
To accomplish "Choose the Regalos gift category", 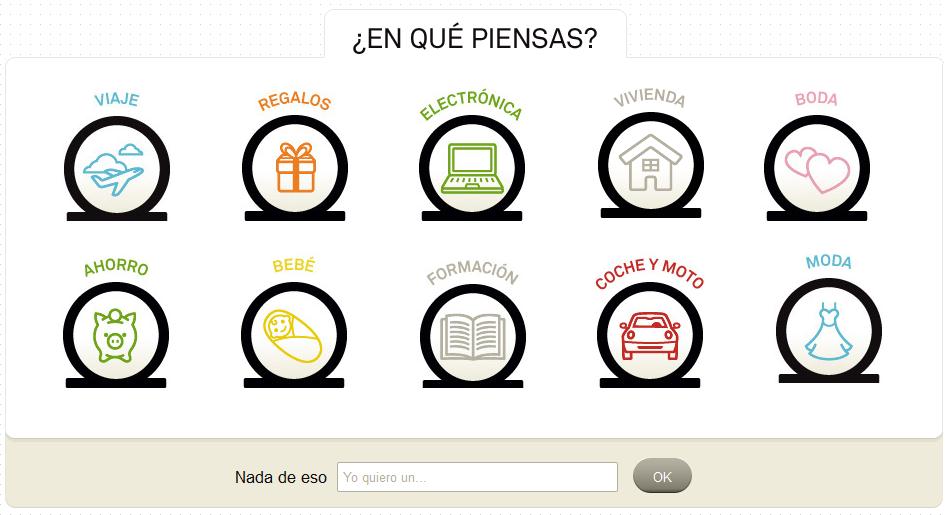I will tap(295, 167).
